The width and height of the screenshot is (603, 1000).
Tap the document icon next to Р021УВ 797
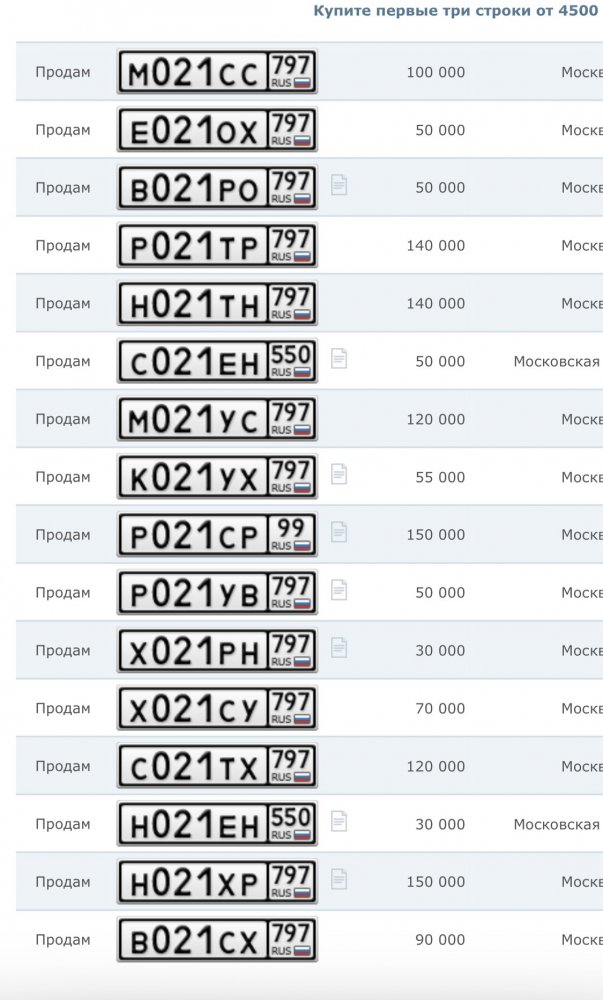339,590
